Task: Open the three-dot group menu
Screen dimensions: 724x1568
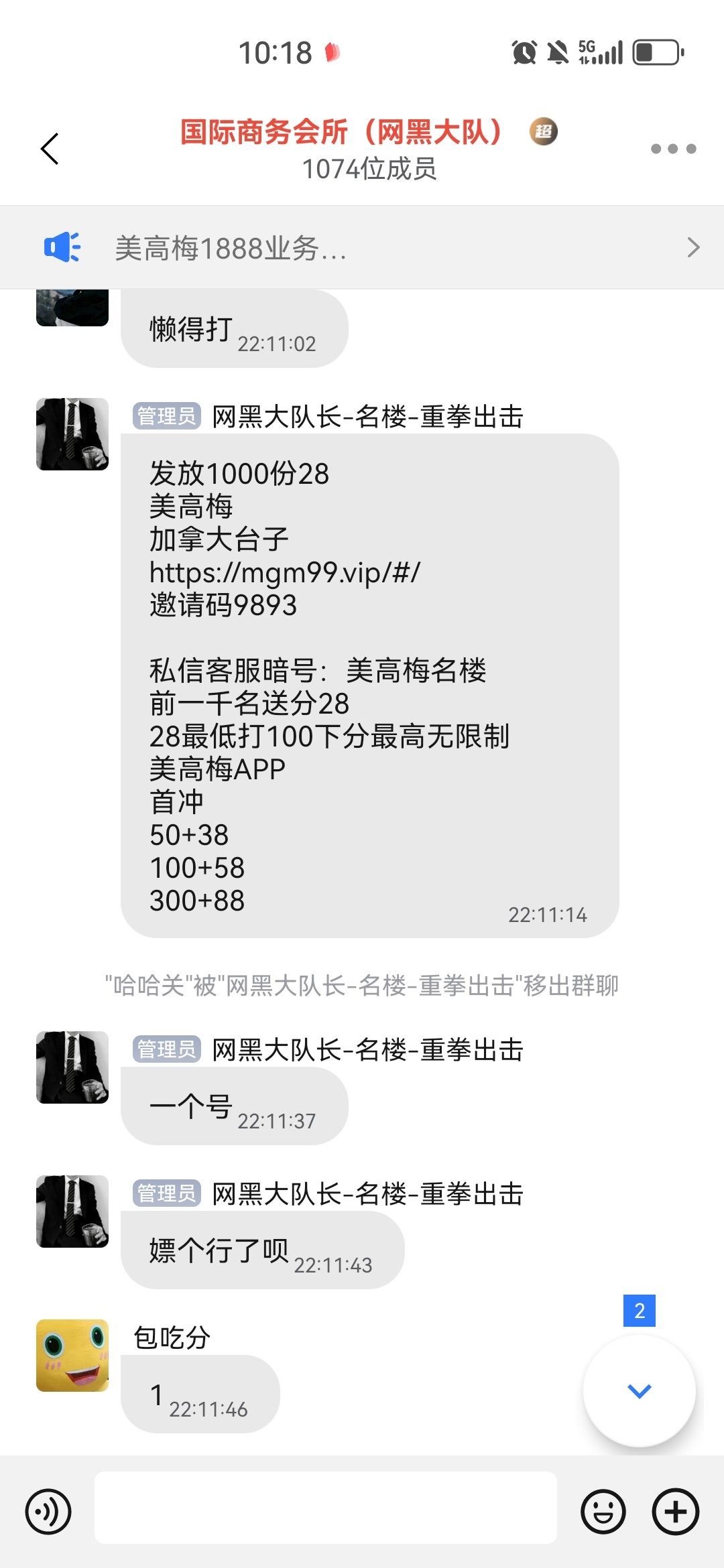Action: pos(673,149)
